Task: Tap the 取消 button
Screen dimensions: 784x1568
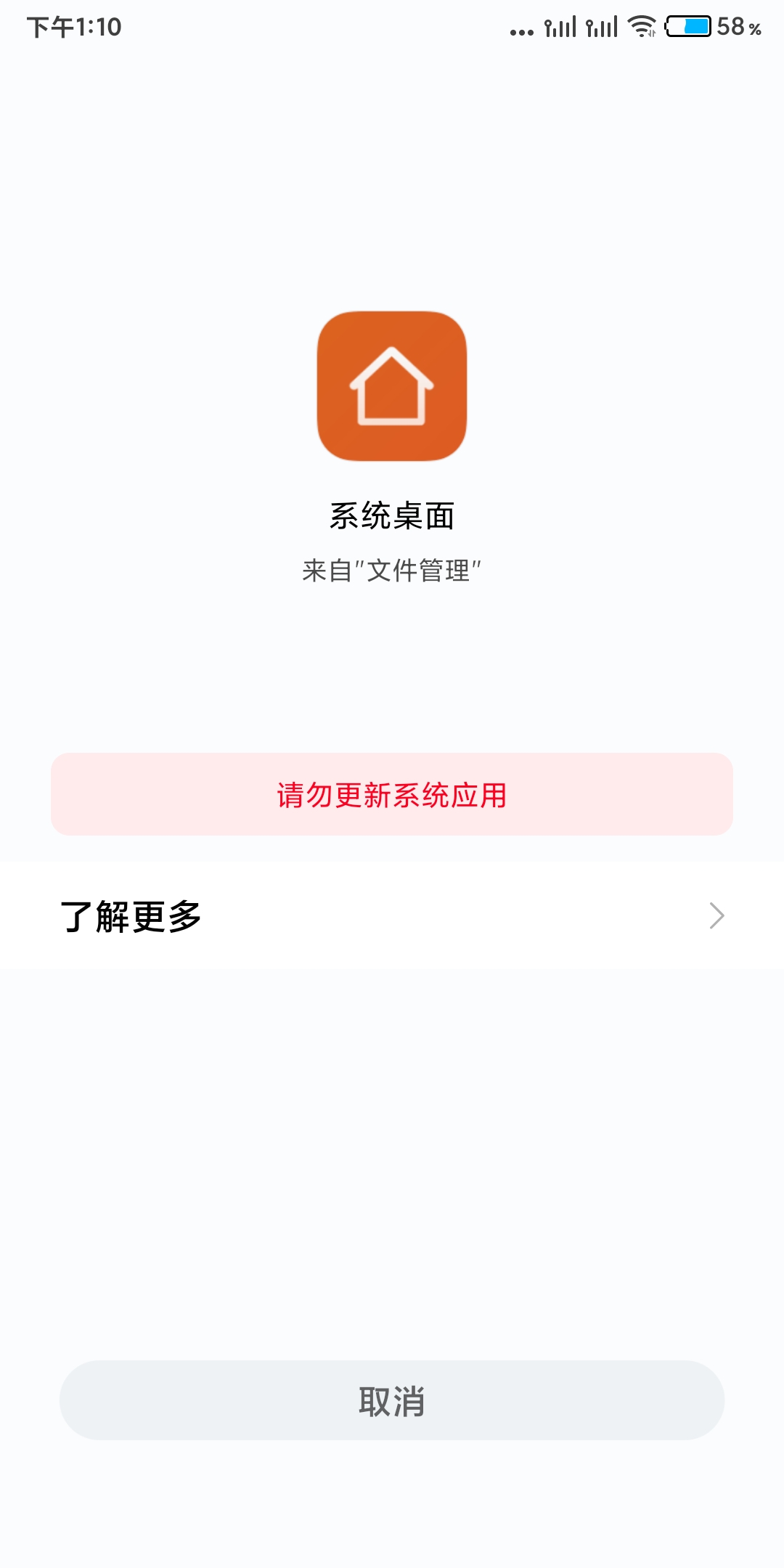Action: tap(392, 1400)
